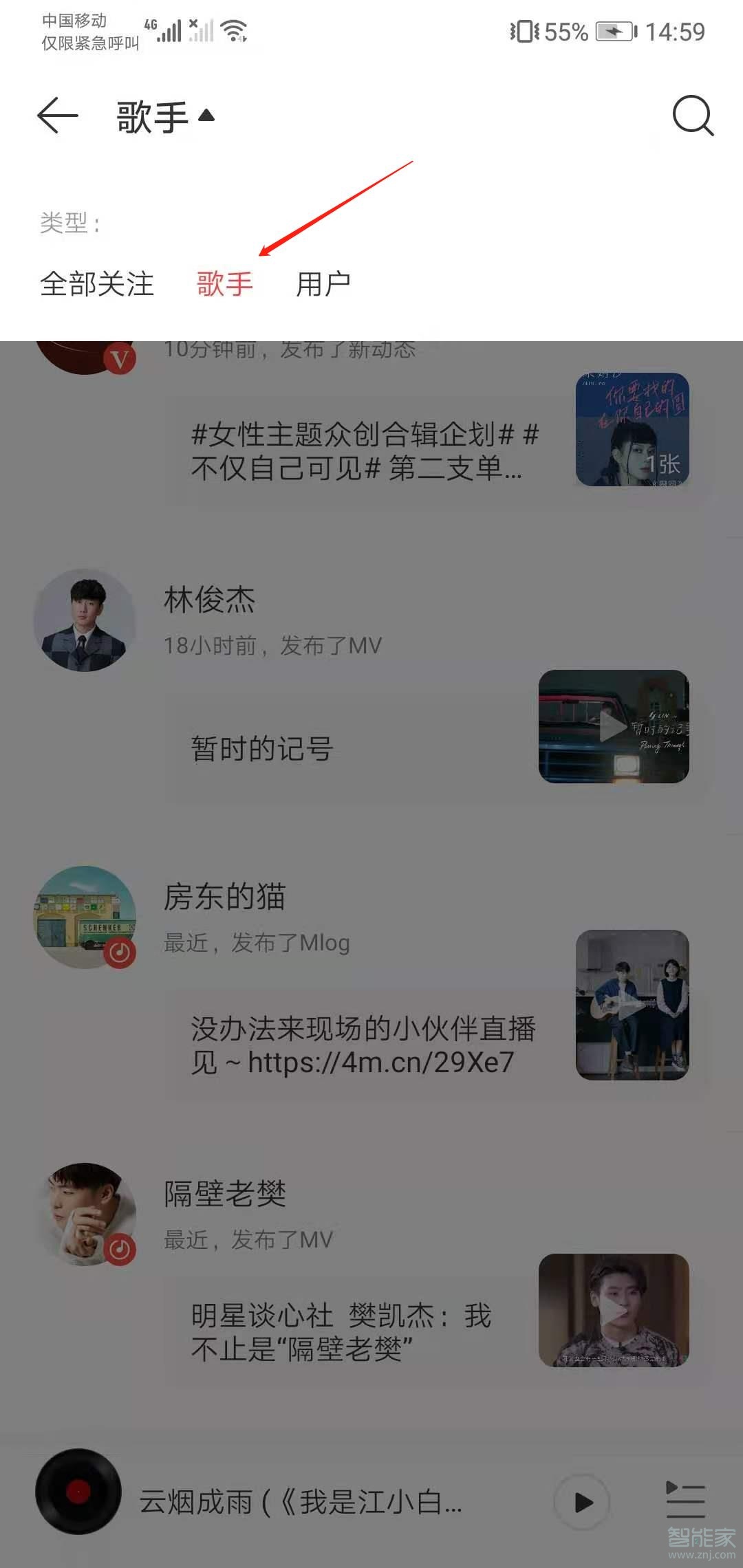Open 林俊杰 avatar photo
This screenshot has height=1568, width=743.
(85, 619)
